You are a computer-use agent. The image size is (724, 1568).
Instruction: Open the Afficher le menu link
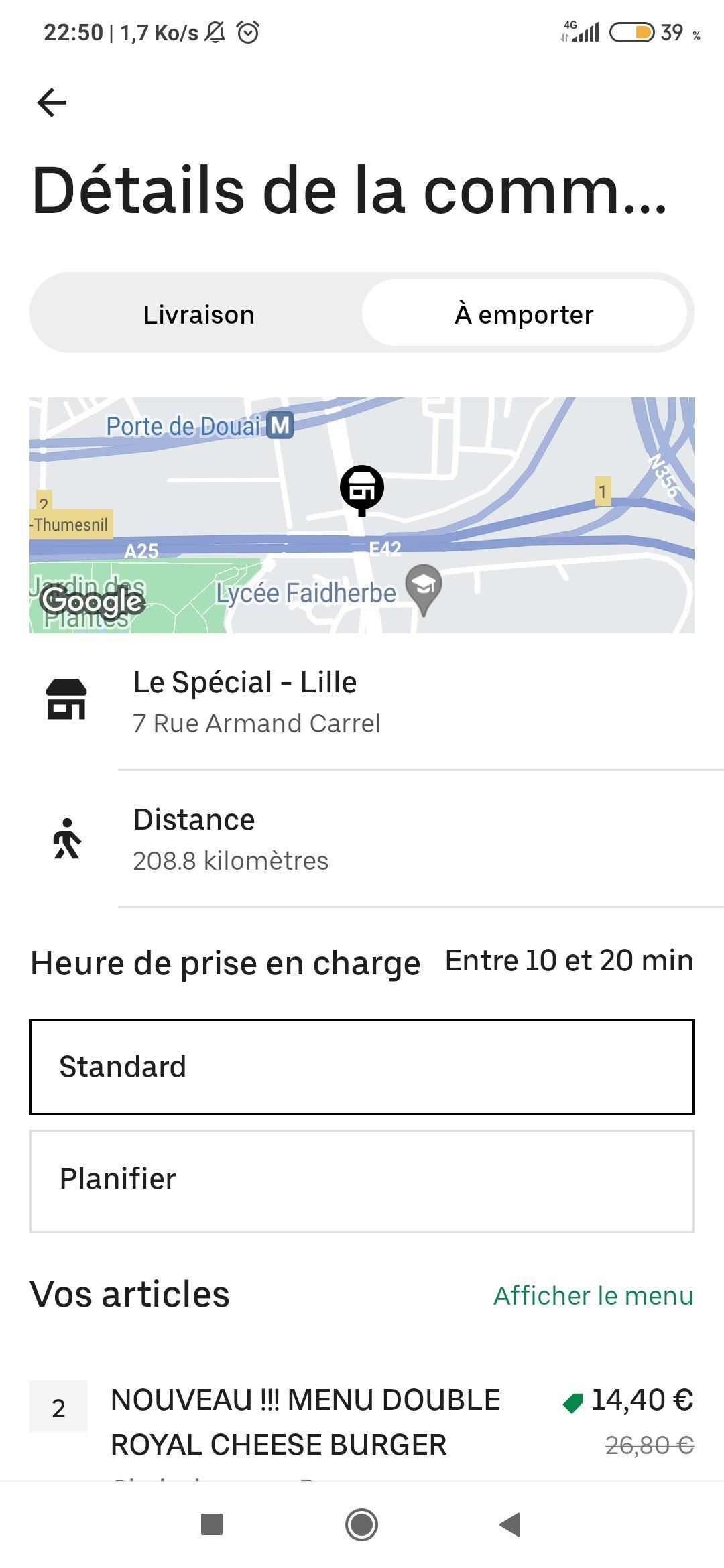click(x=593, y=1295)
